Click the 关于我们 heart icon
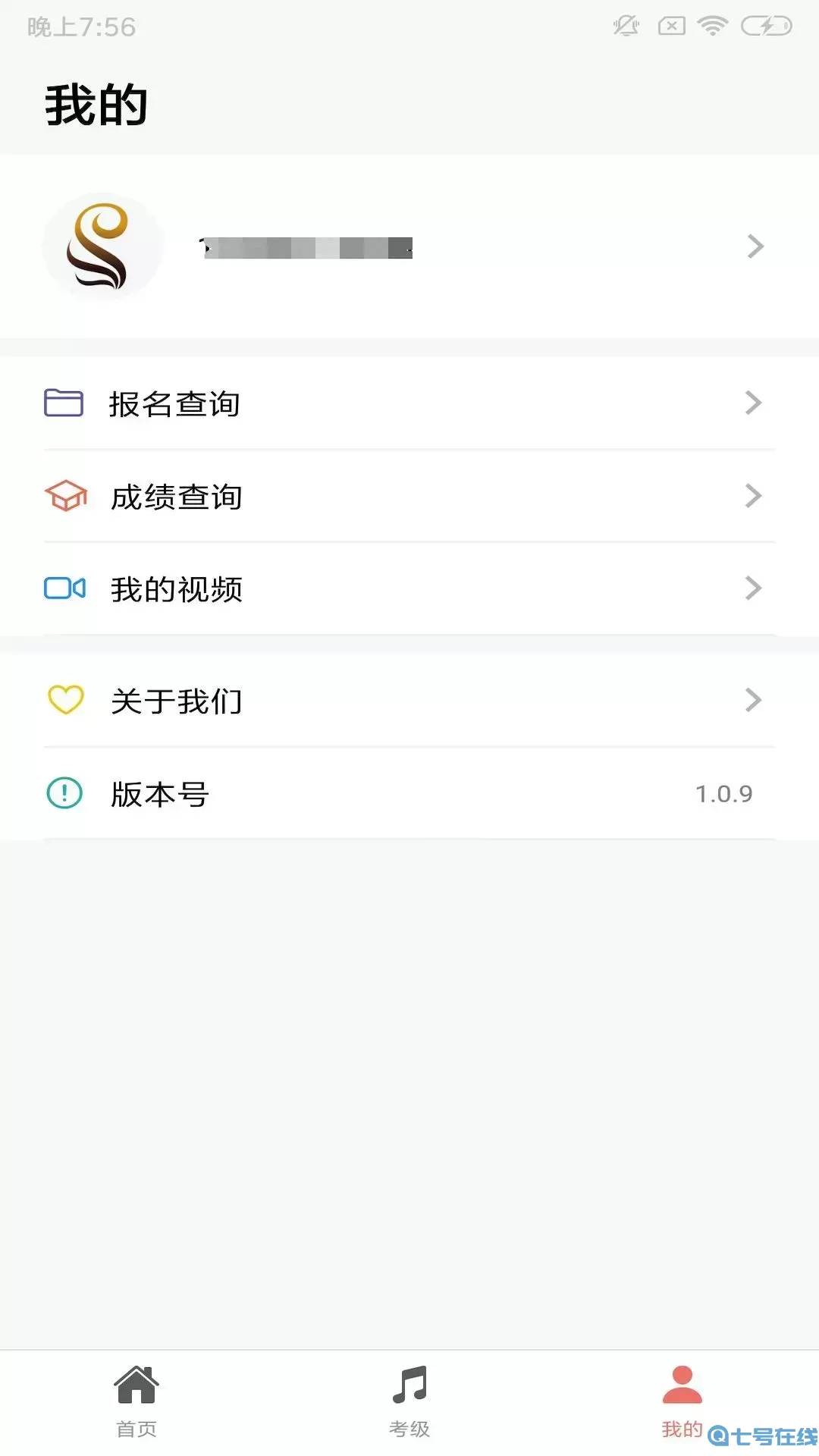The width and height of the screenshot is (819, 1456). point(66,700)
